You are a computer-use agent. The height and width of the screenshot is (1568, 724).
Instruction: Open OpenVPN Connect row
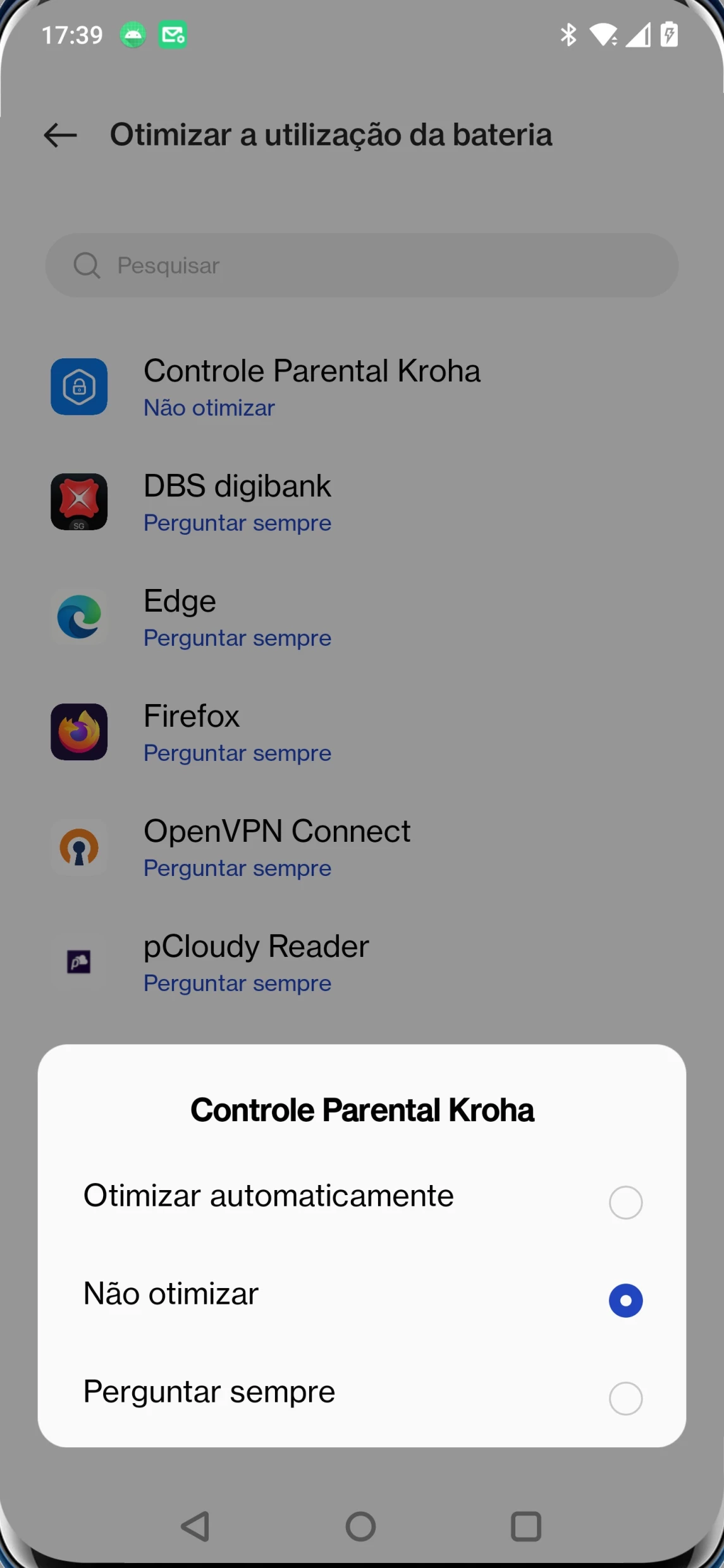click(x=362, y=848)
